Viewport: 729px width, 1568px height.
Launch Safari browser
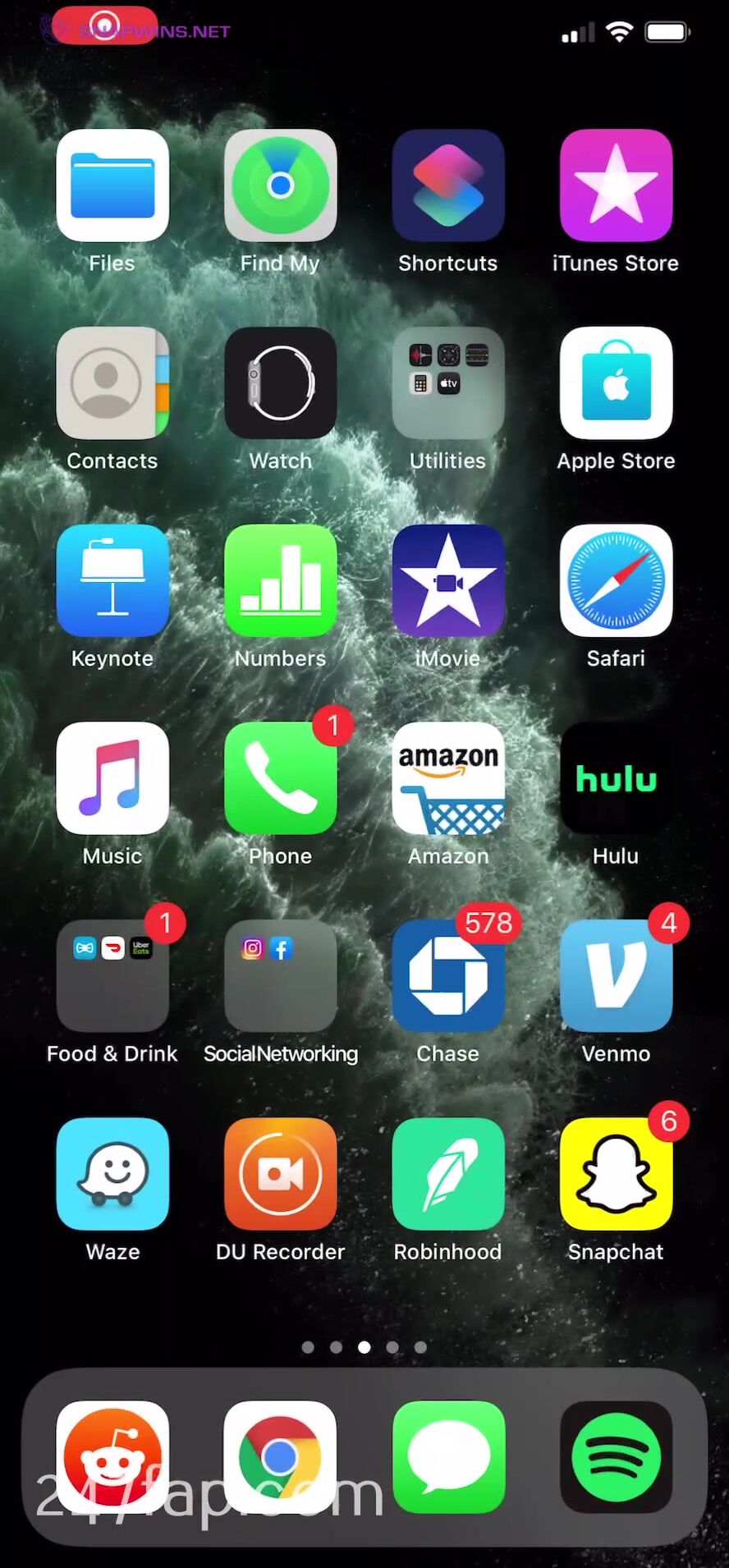(616, 581)
